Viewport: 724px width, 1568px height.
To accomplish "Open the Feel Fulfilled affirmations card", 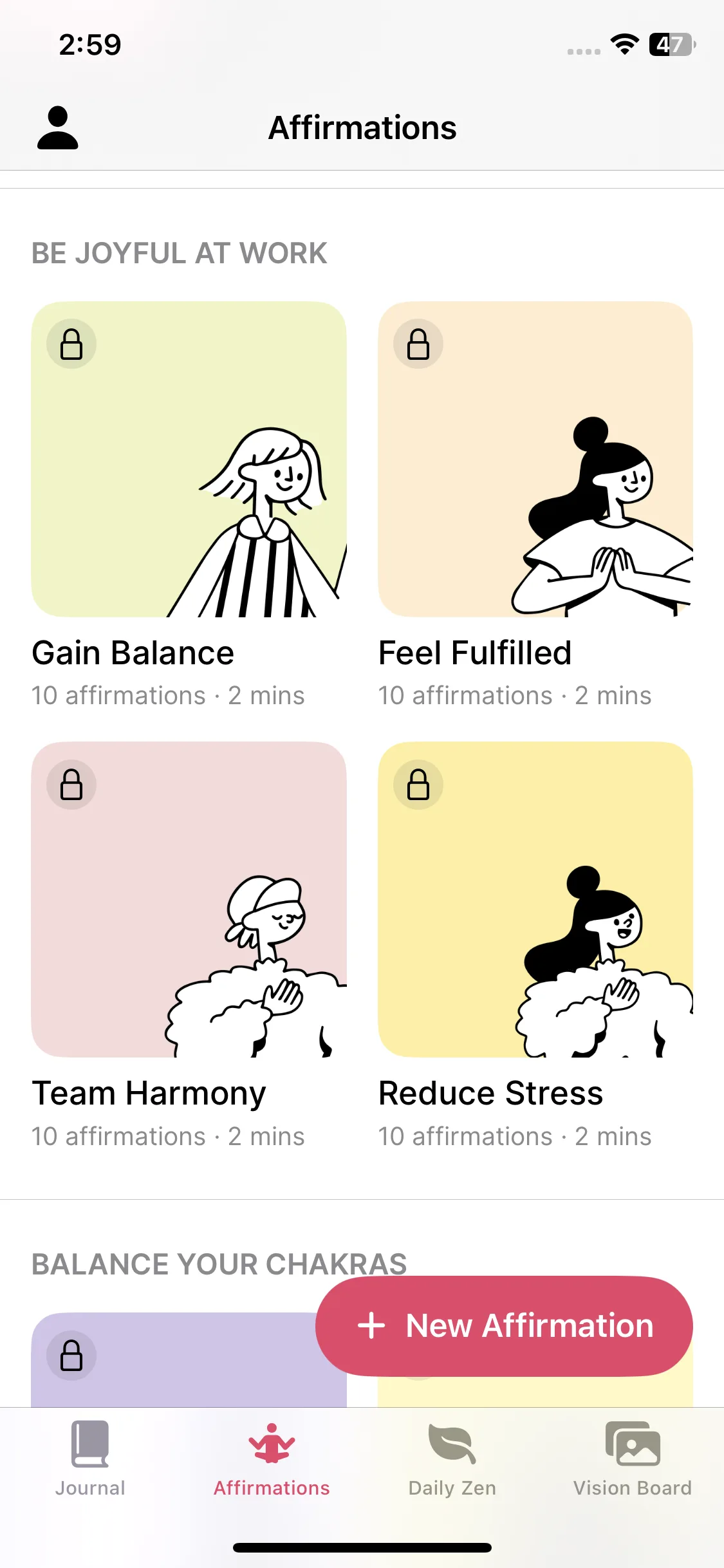I will pyautogui.click(x=535, y=460).
